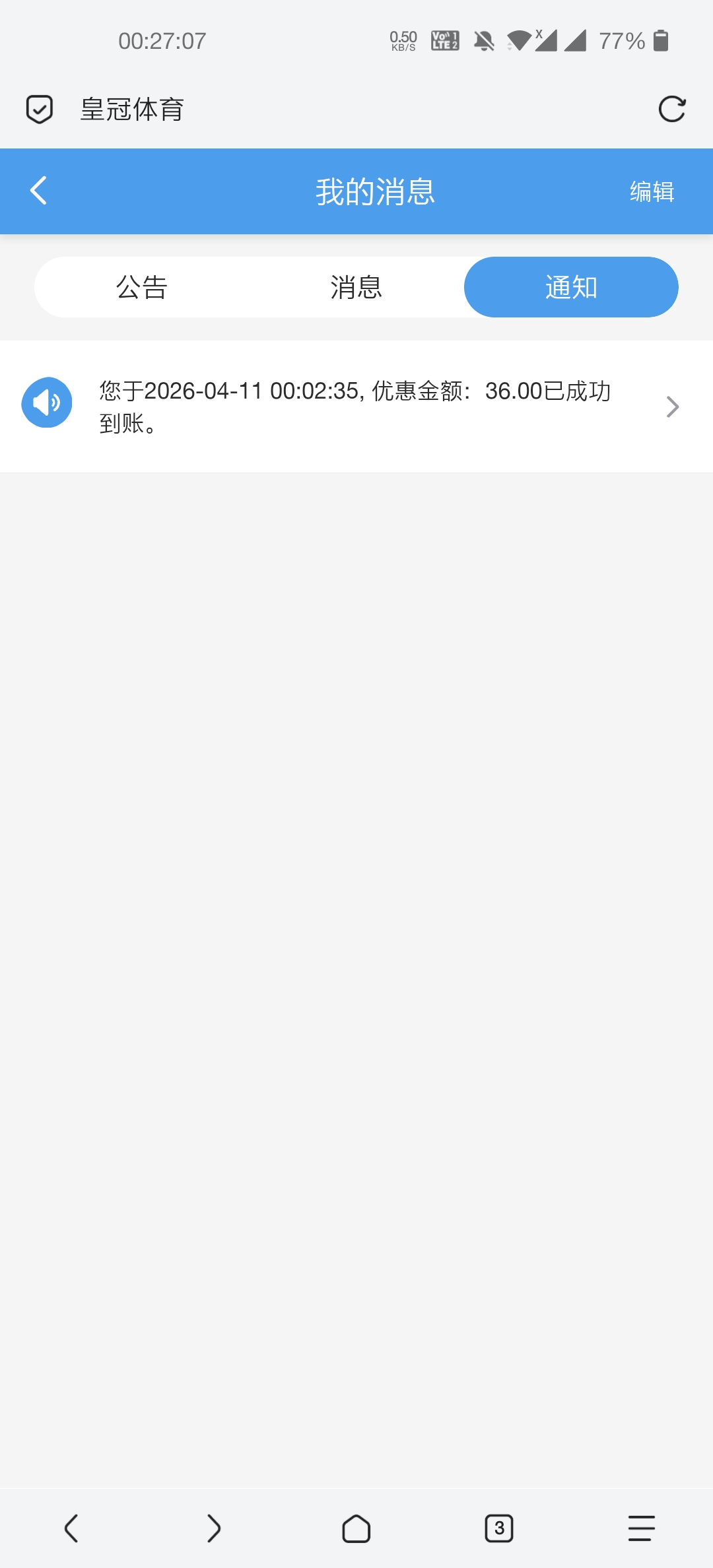Tap the refresh icon to reload the page
The image size is (713, 1568).
pos(671,108)
